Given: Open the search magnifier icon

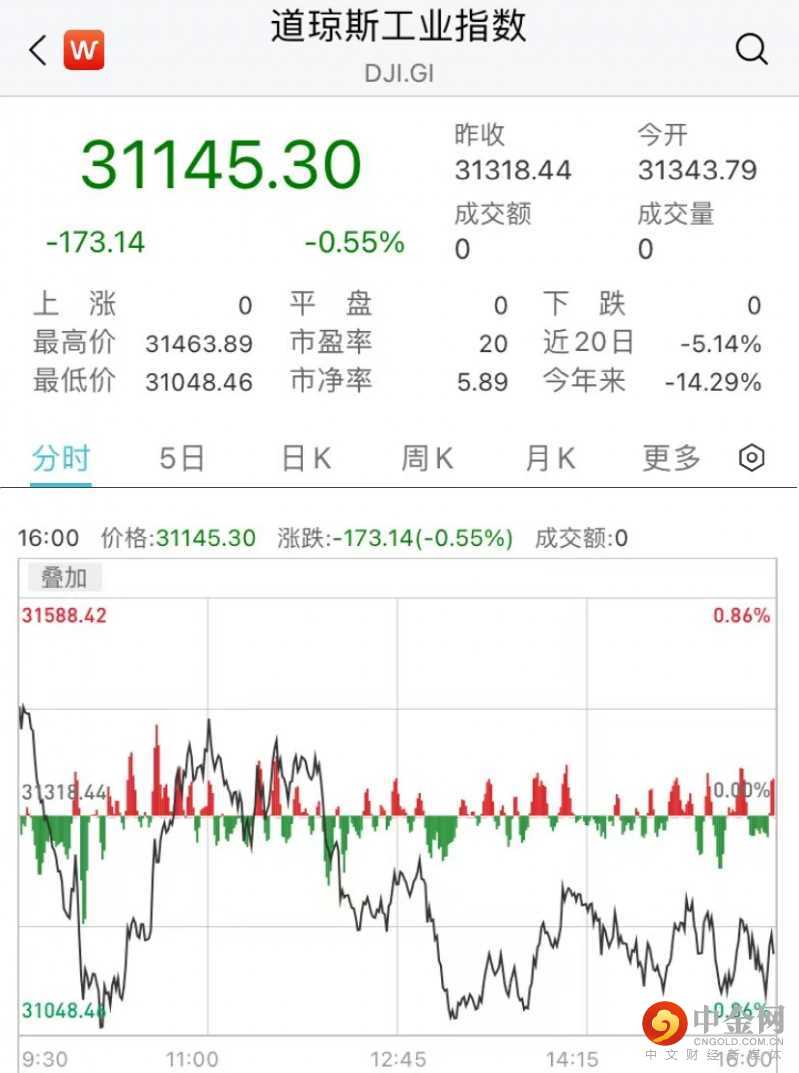Looking at the screenshot, I should 751,49.
